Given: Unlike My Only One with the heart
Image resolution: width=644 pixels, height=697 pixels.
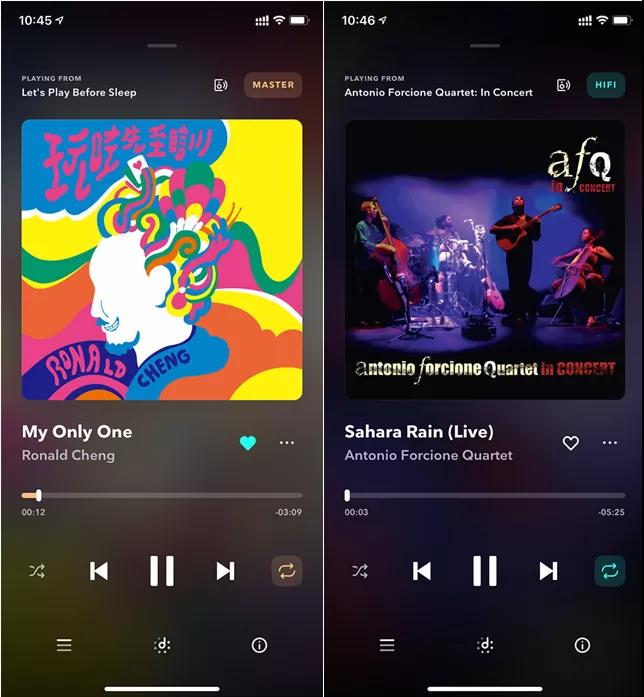Looking at the screenshot, I should click(x=248, y=443).
